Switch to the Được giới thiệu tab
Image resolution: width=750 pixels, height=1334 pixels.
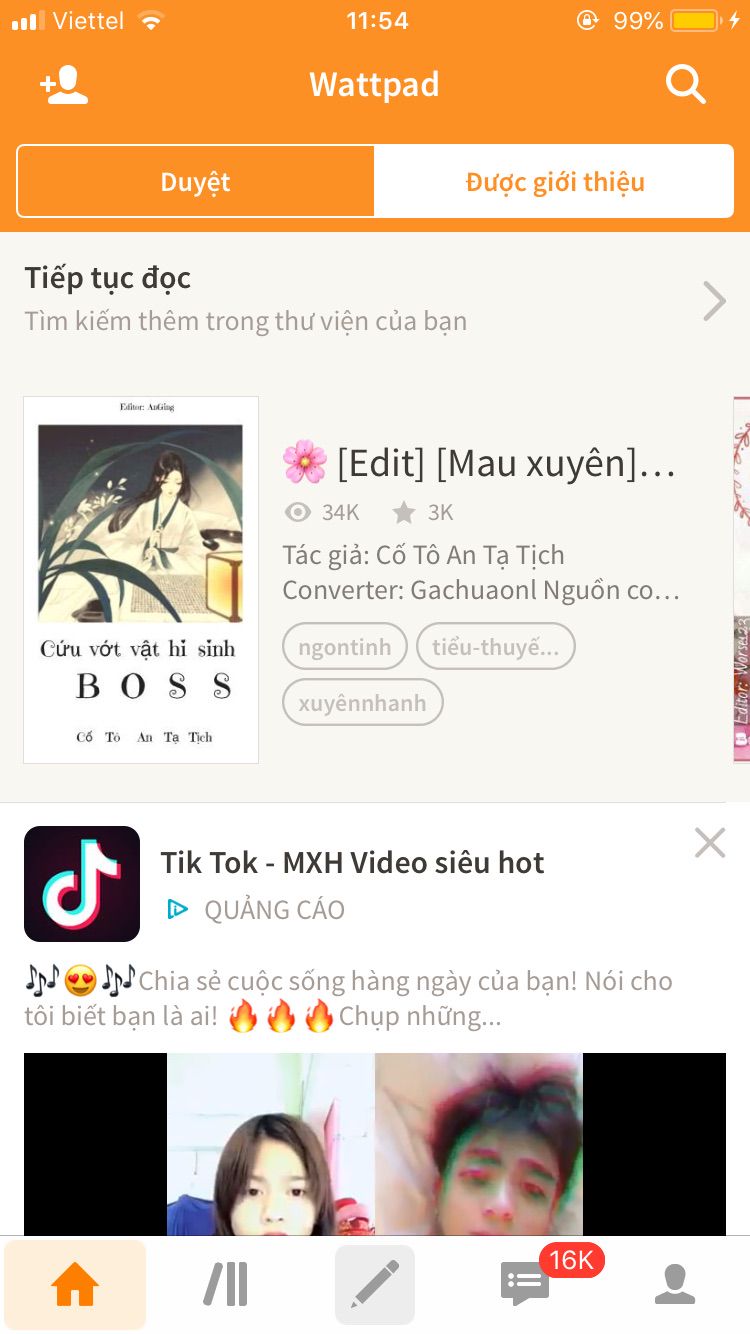pos(554,182)
